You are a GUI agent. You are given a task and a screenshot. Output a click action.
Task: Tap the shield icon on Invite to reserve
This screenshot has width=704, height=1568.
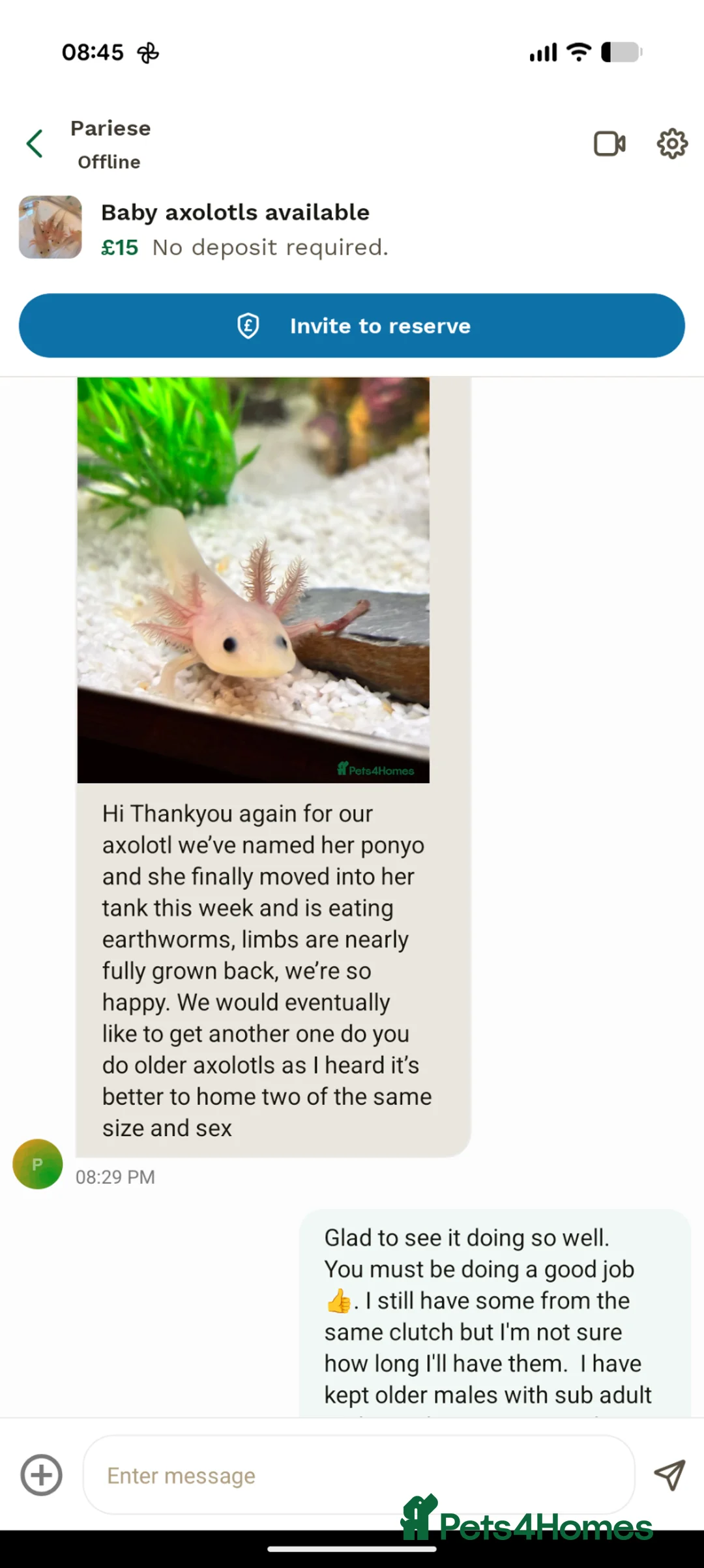(x=248, y=325)
